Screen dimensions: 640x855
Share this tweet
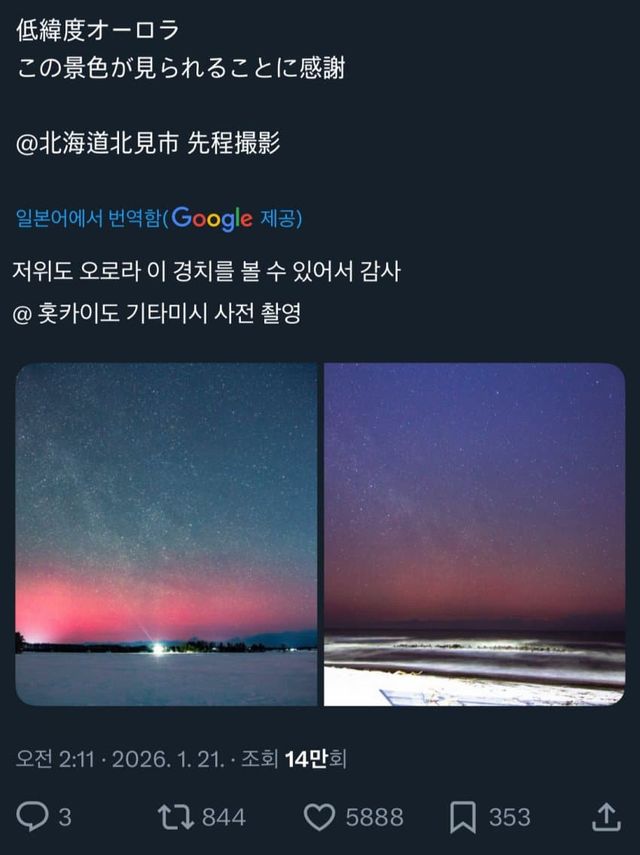[x=606, y=817]
